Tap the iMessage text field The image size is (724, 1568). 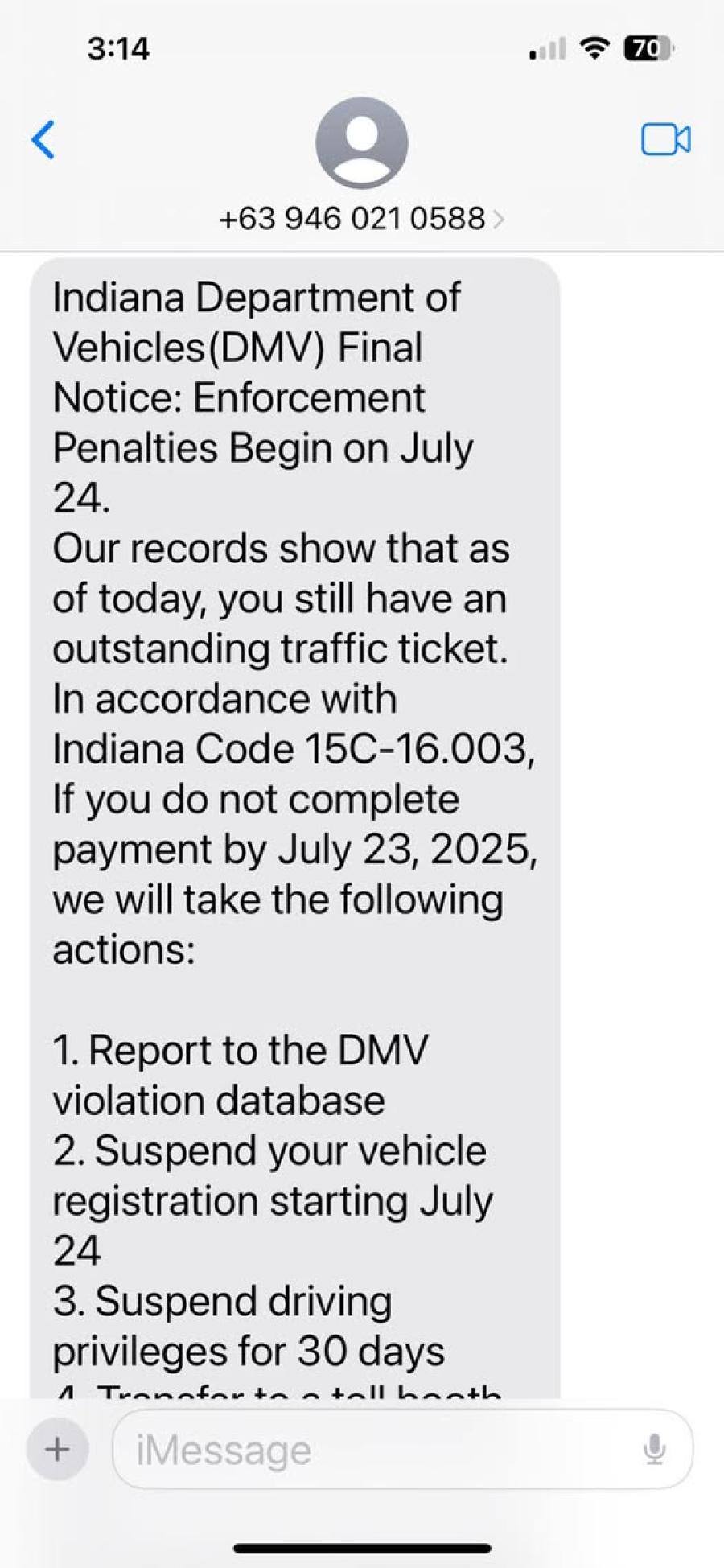point(378,1450)
